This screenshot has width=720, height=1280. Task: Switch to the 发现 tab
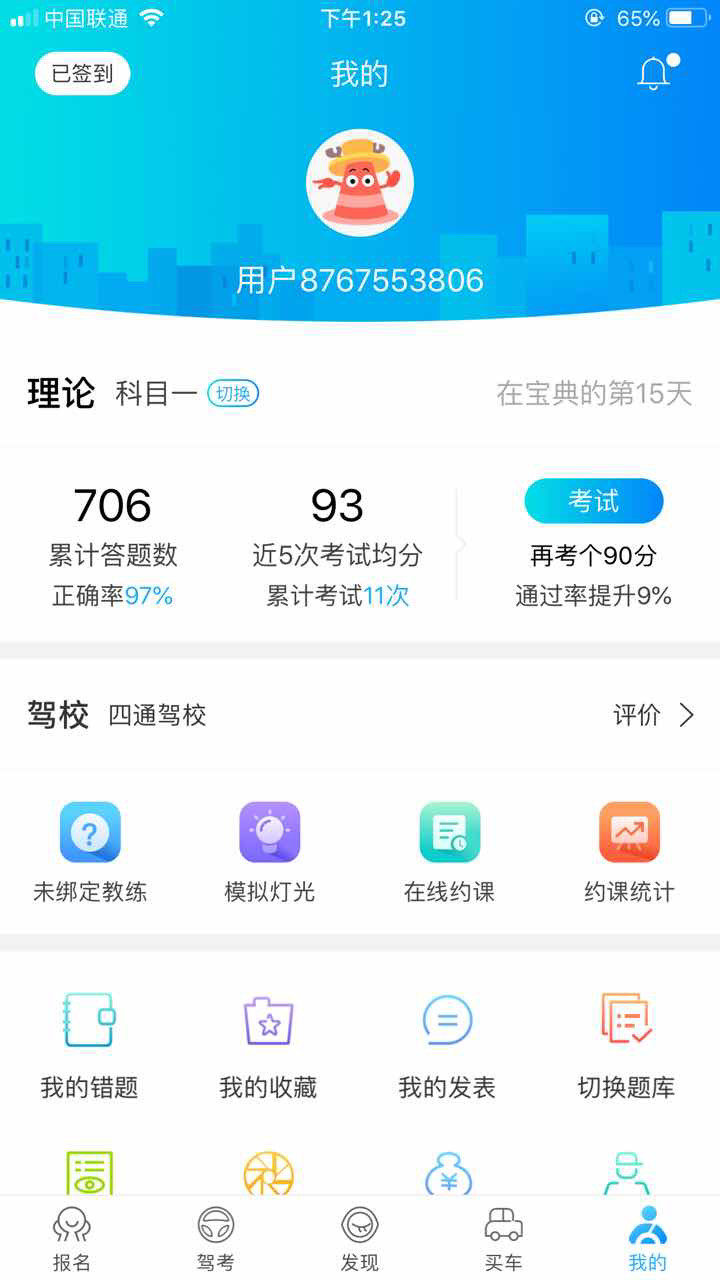click(362, 1238)
